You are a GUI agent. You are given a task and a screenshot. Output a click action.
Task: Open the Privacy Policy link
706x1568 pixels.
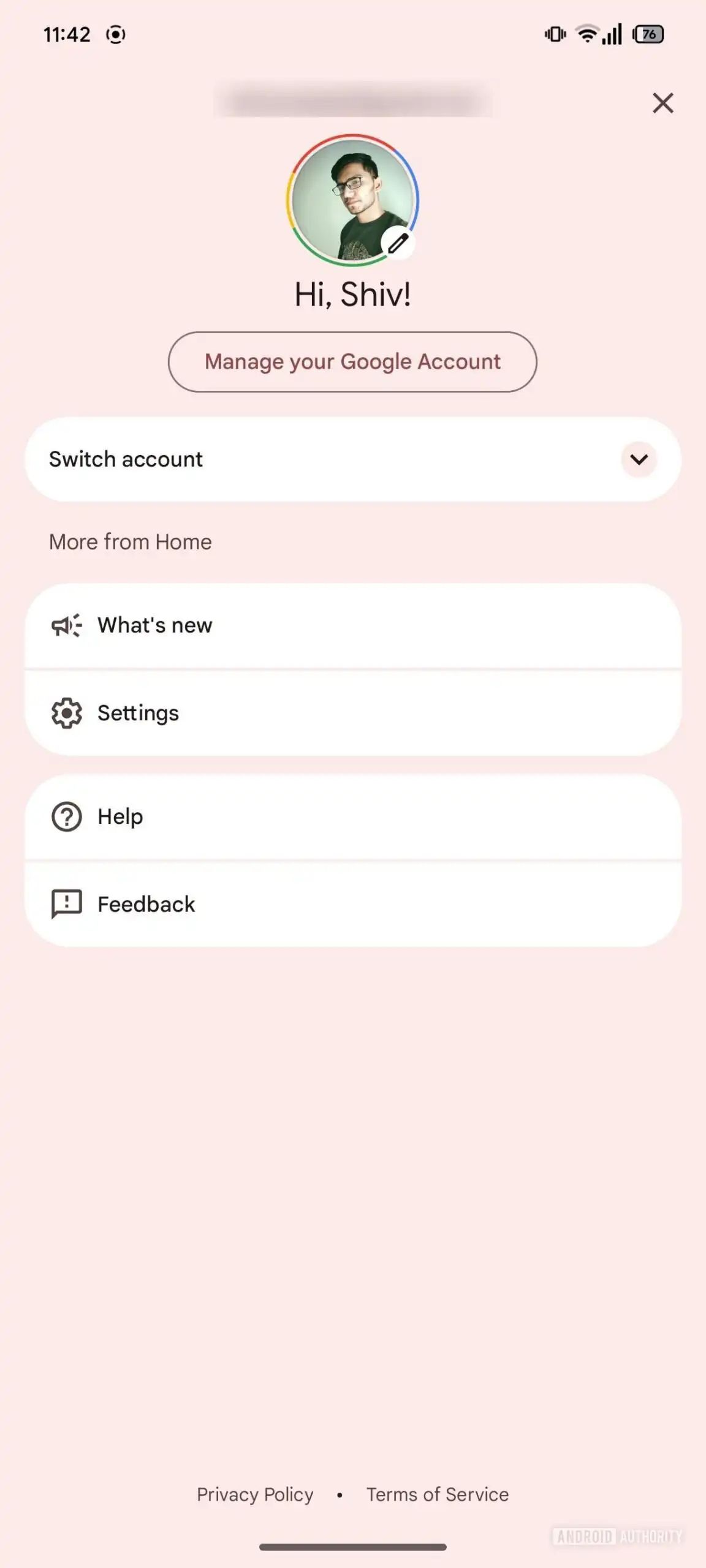255,1494
